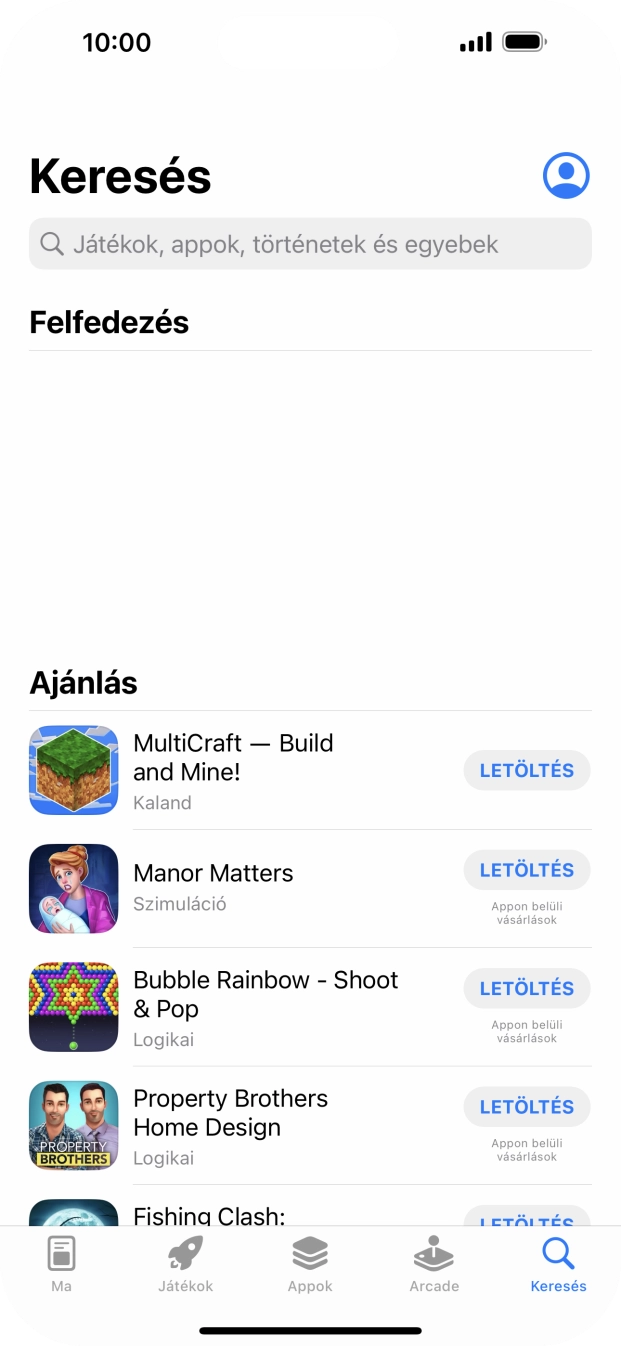Open the account profile icon
This screenshot has height=1346, width=621.
pos(566,176)
